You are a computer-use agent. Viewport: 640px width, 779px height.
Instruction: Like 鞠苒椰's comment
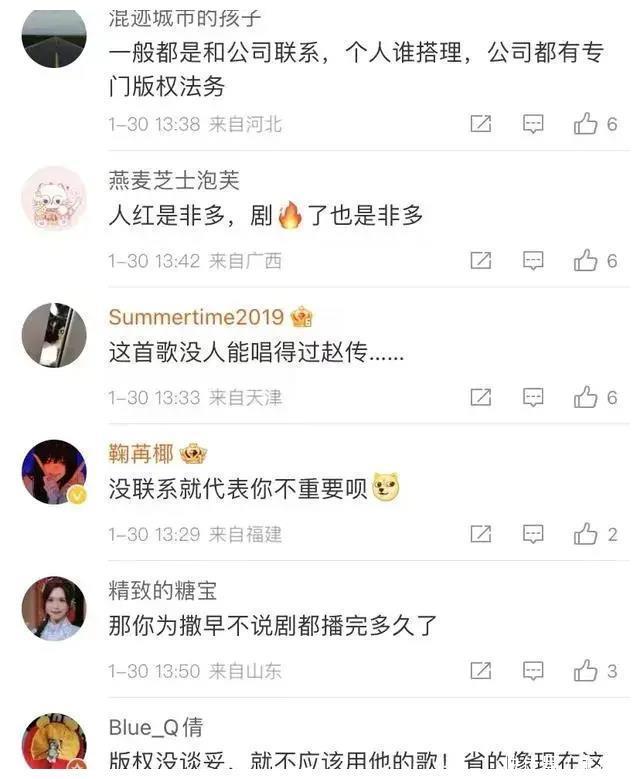586,535
